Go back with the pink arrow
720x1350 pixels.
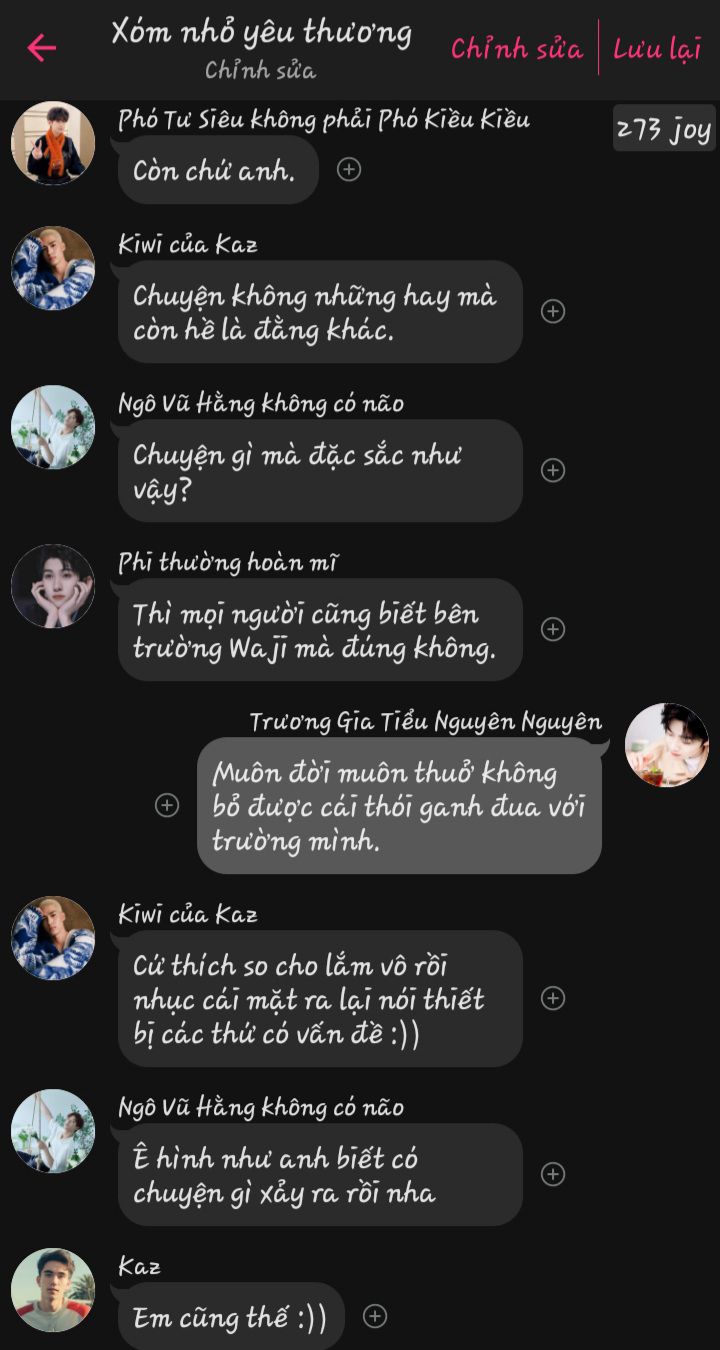click(41, 47)
